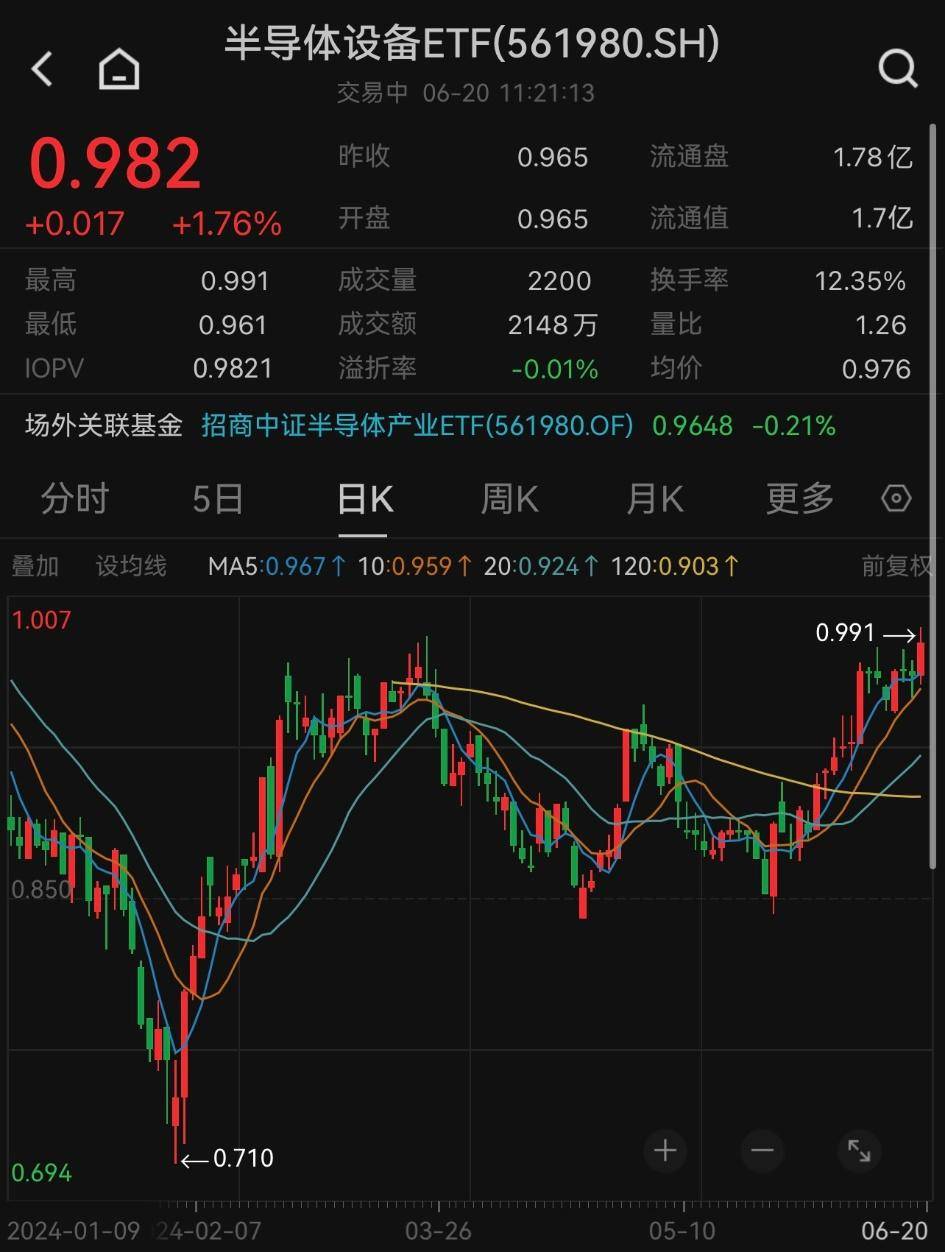Tap the zoom-out minus icon on the chart
Screen dimensions: 945x1252
[762, 1151]
